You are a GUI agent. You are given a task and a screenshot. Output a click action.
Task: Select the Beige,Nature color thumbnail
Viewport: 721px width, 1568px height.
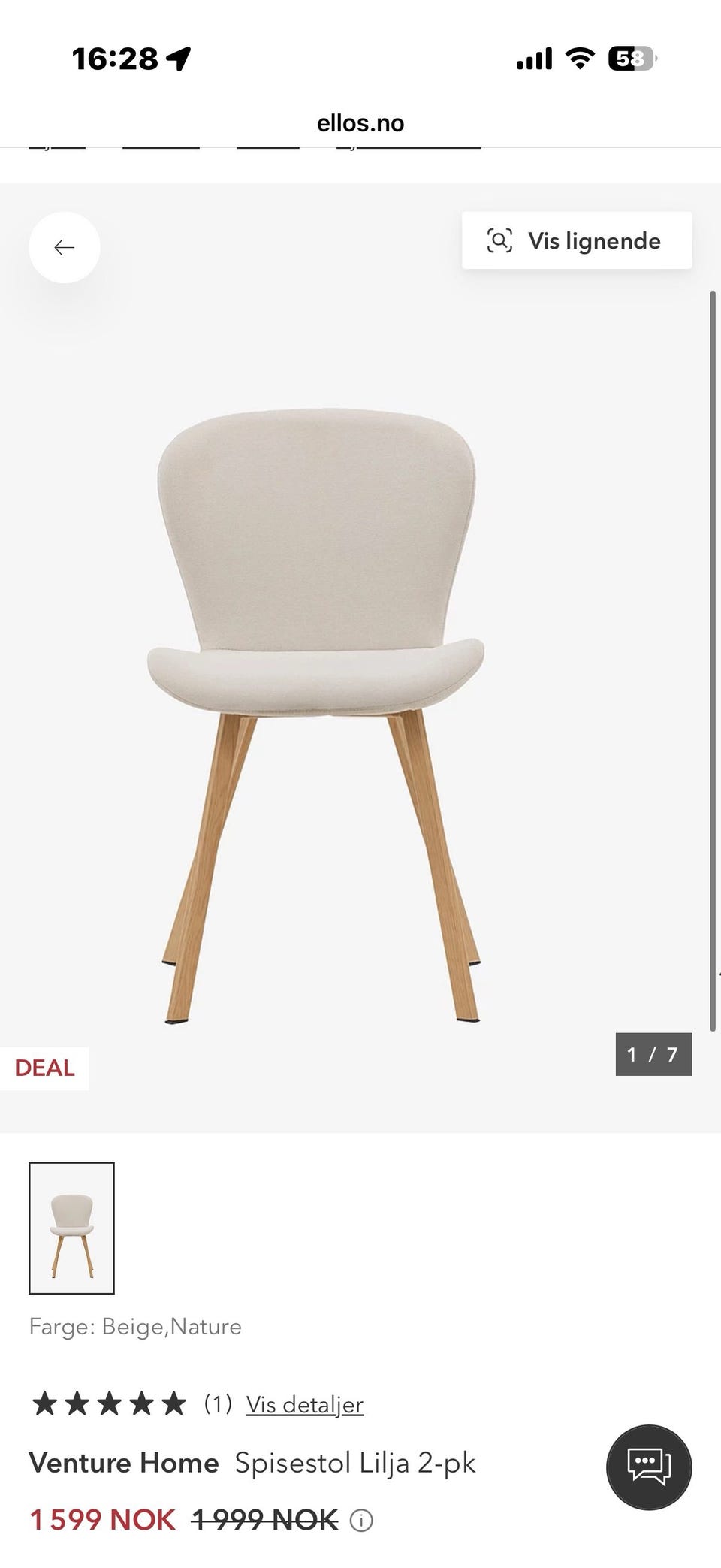point(71,1228)
